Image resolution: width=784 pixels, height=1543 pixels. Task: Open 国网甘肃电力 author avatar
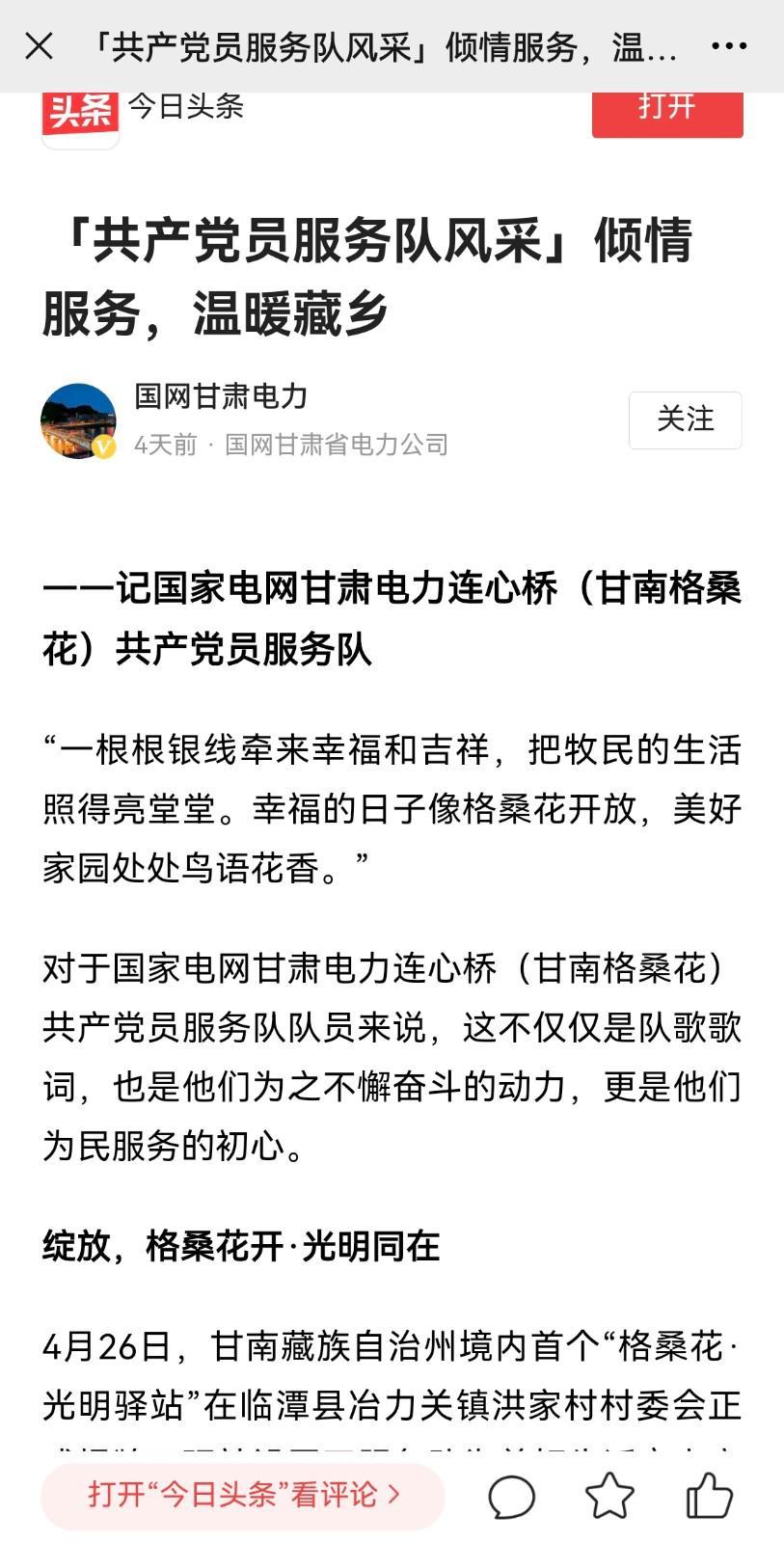click(x=78, y=420)
